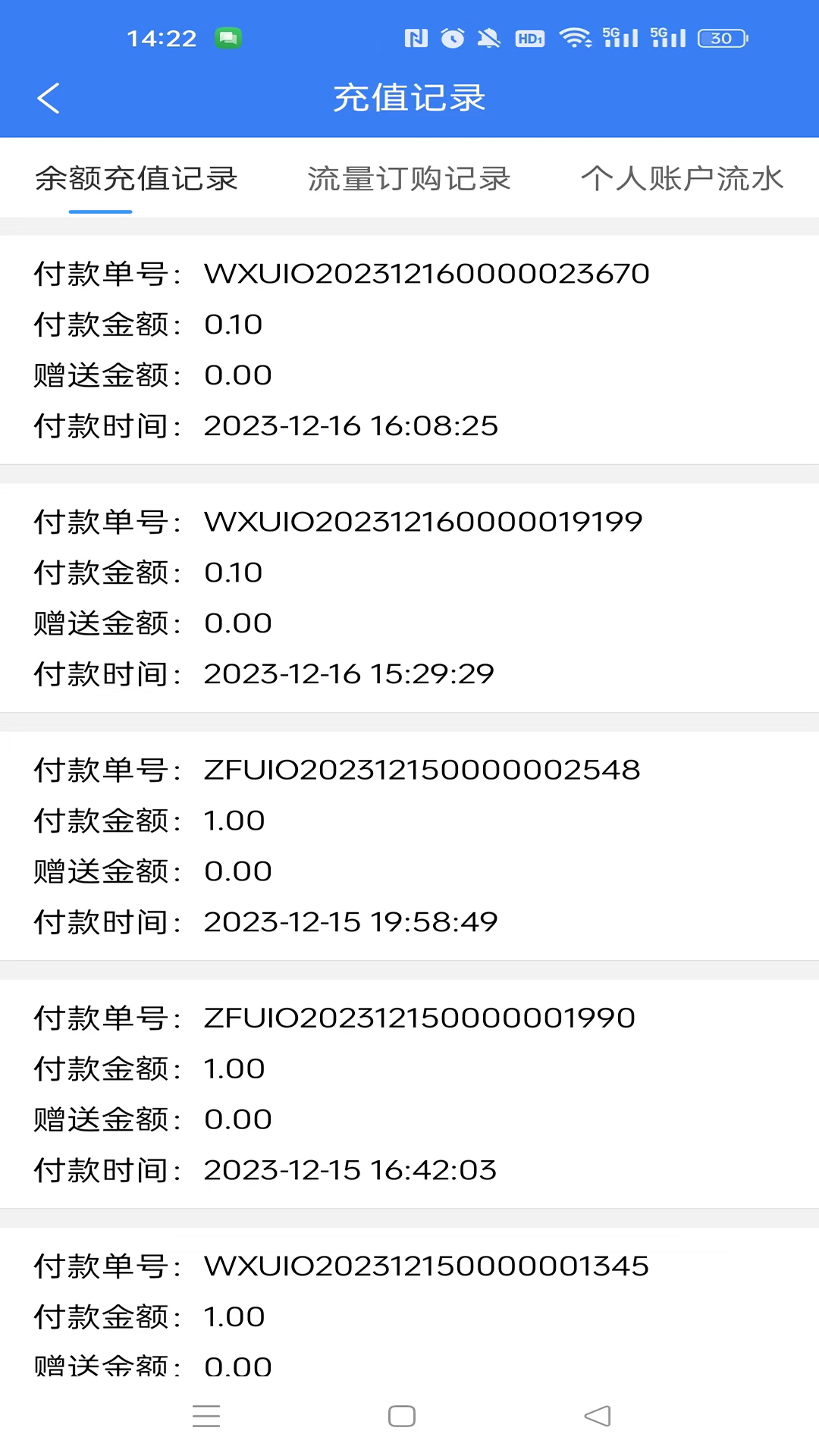Switch to the 流量订购记录 tab
The height and width of the screenshot is (1456, 819).
[409, 179]
